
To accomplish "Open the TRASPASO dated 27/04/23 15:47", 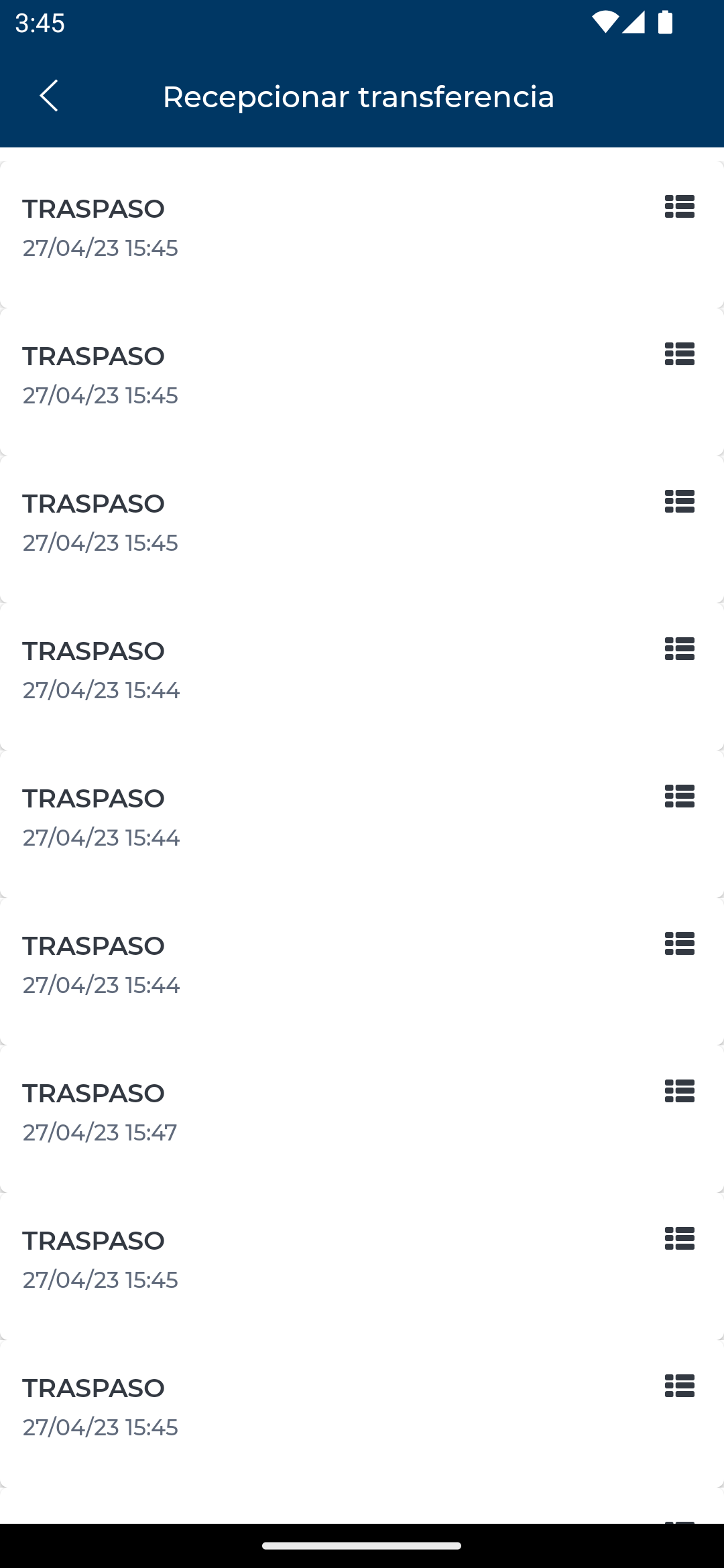I will (x=268, y=1112).
